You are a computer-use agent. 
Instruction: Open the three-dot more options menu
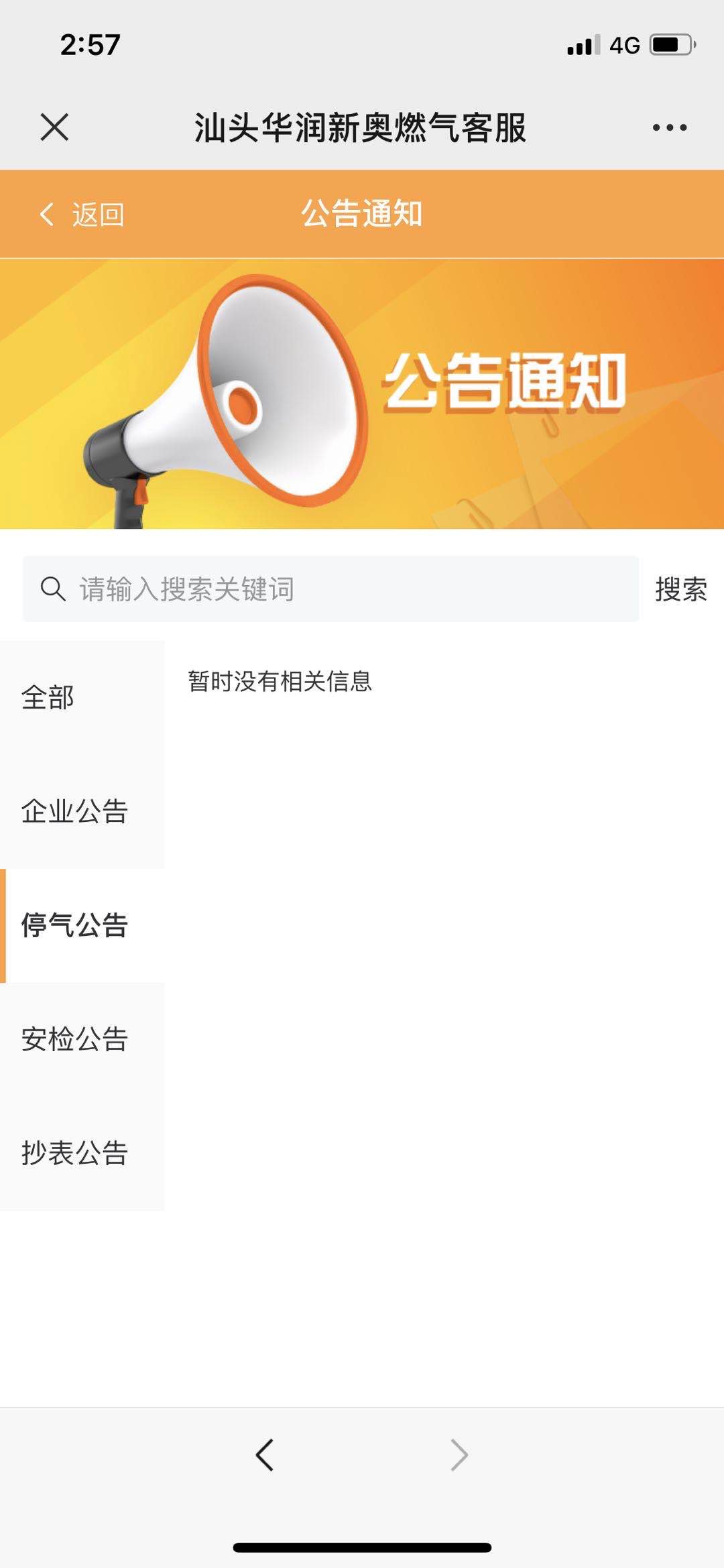669,127
